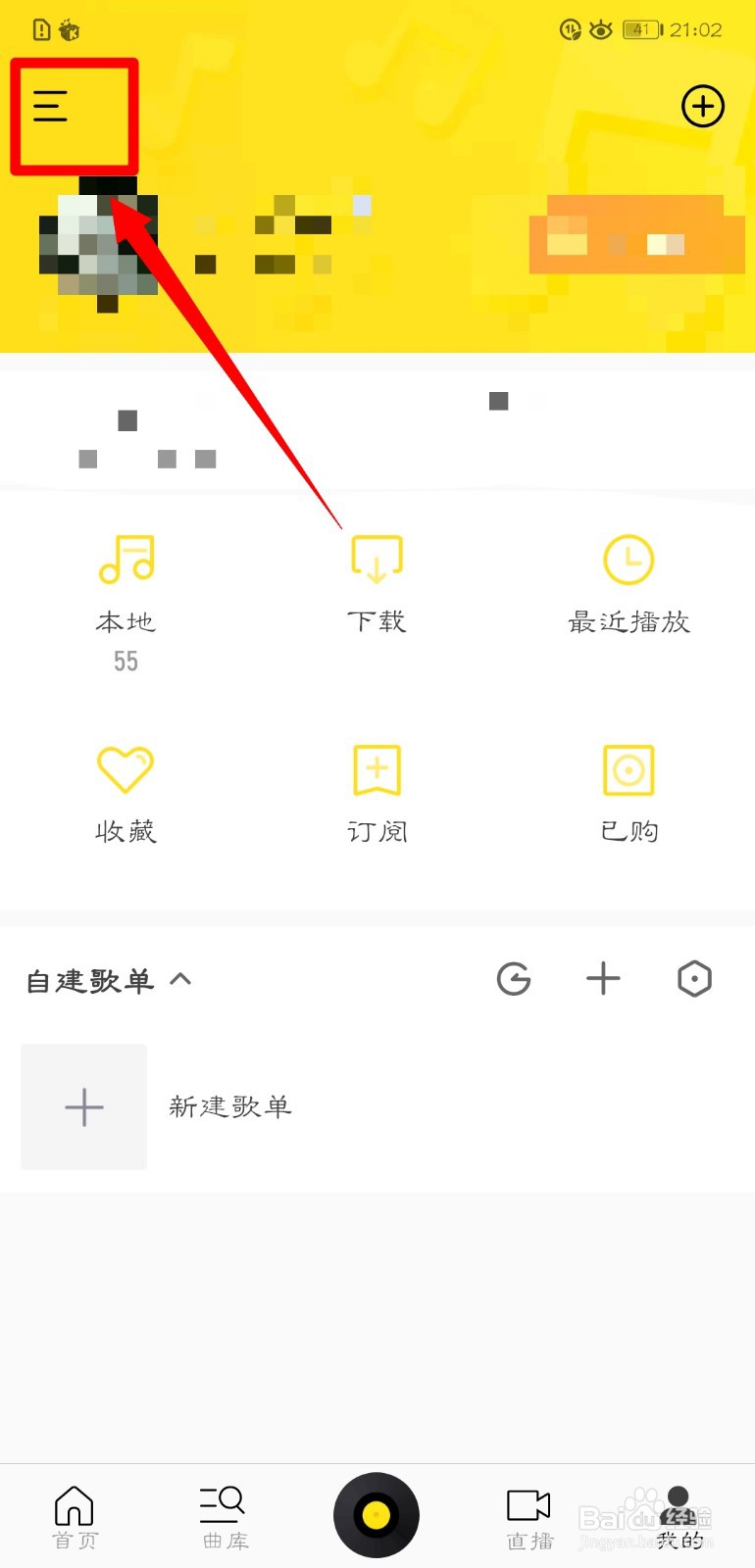The width and height of the screenshot is (755, 1568).
Task: Switch to the 曲库 music library tab
Action: pos(224,1514)
